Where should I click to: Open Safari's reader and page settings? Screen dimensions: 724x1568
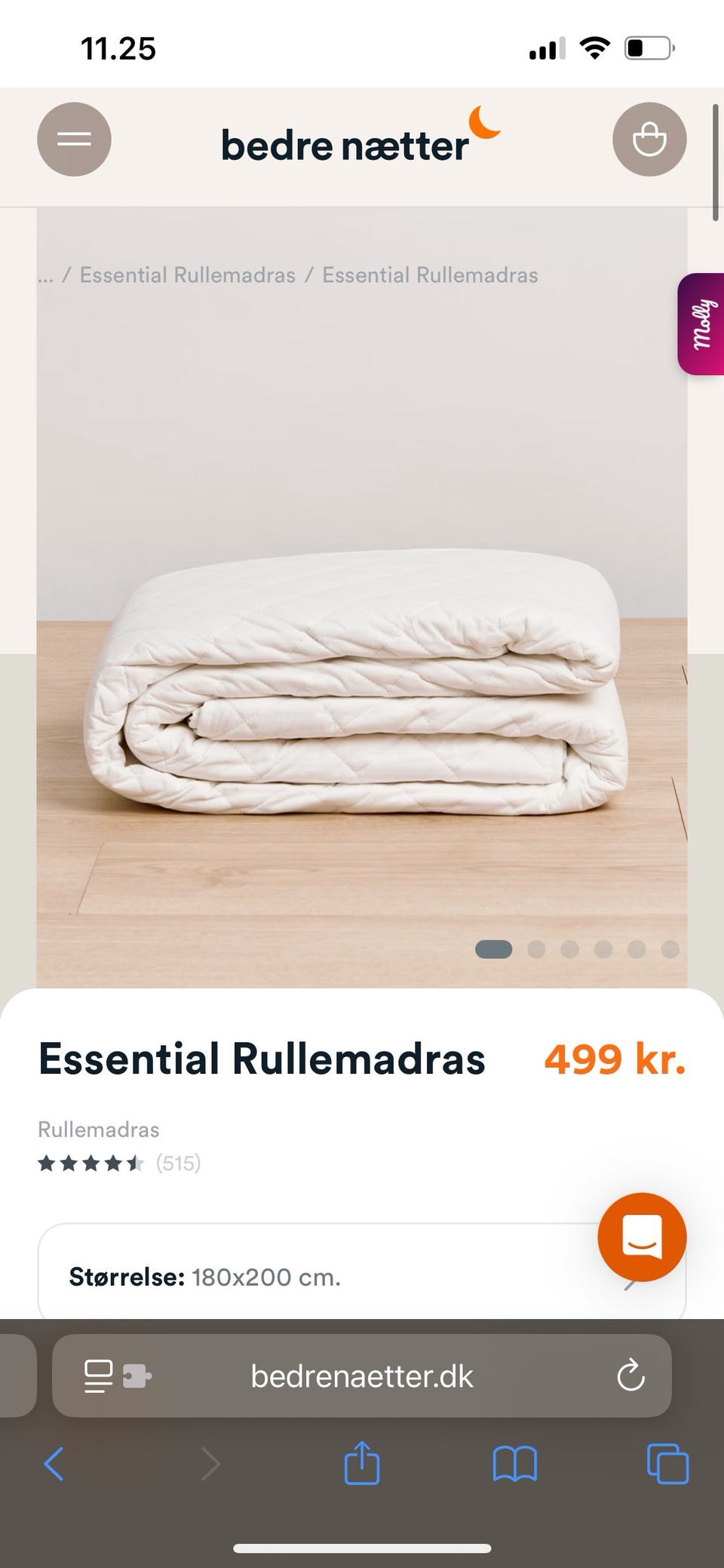click(98, 1376)
